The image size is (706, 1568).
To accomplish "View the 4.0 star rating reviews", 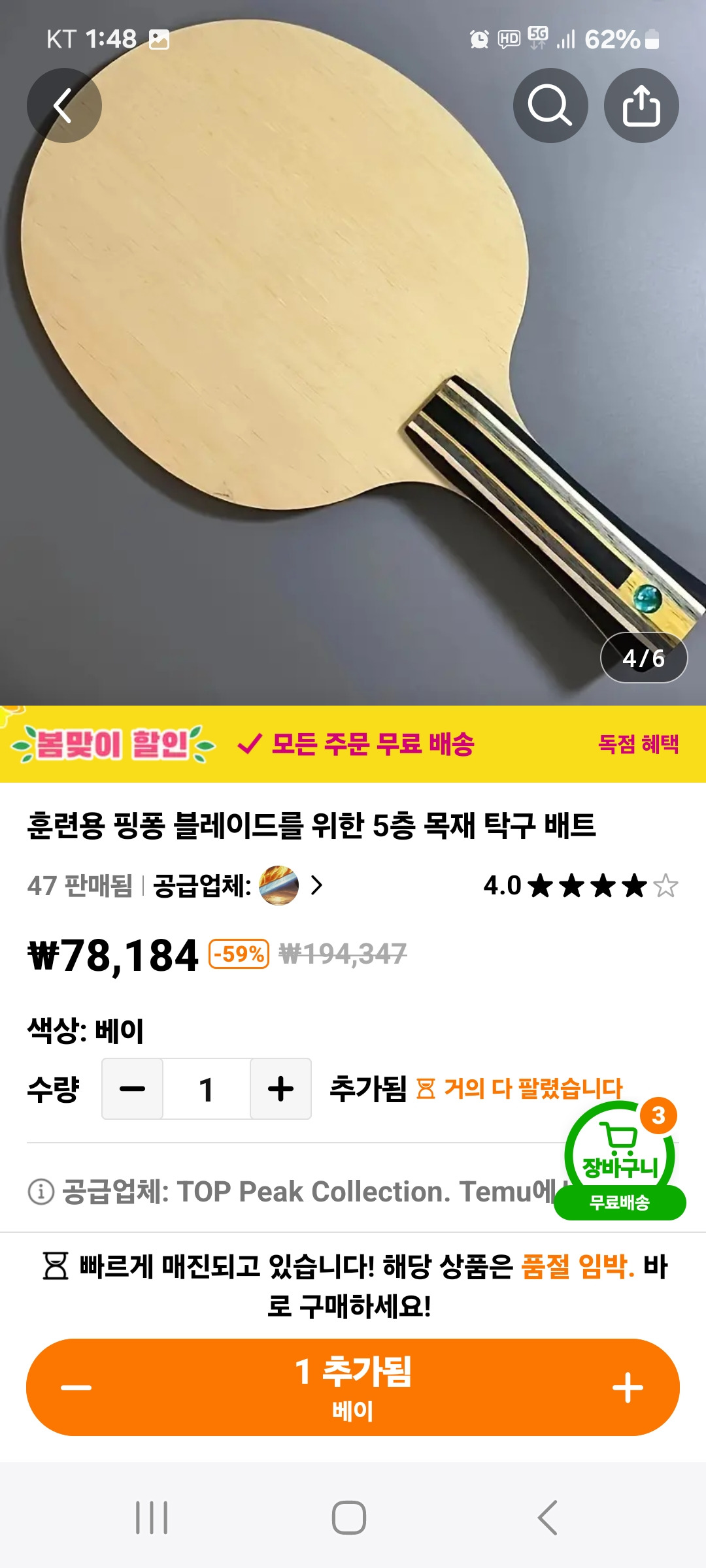I will (x=580, y=886).
